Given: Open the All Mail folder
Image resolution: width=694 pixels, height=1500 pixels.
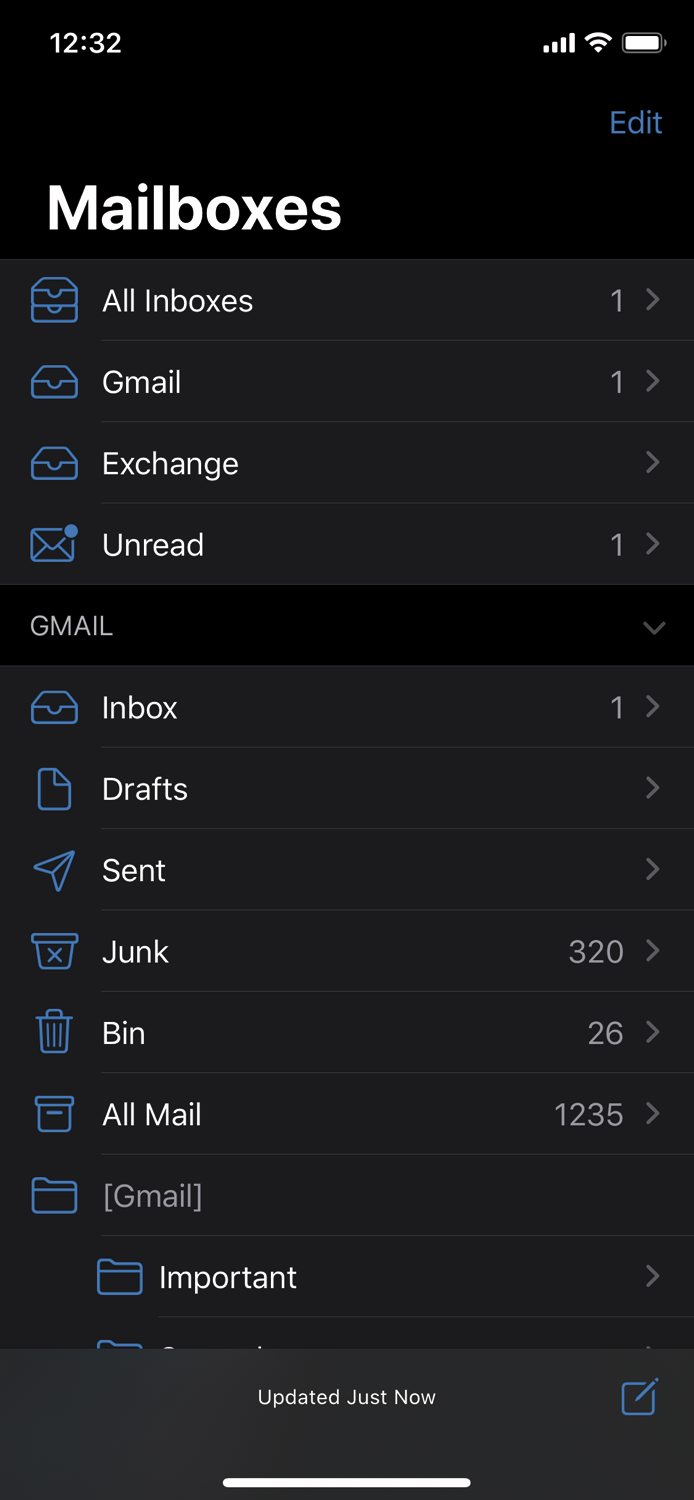Looking at the screenshot, I should [347, 1114].
